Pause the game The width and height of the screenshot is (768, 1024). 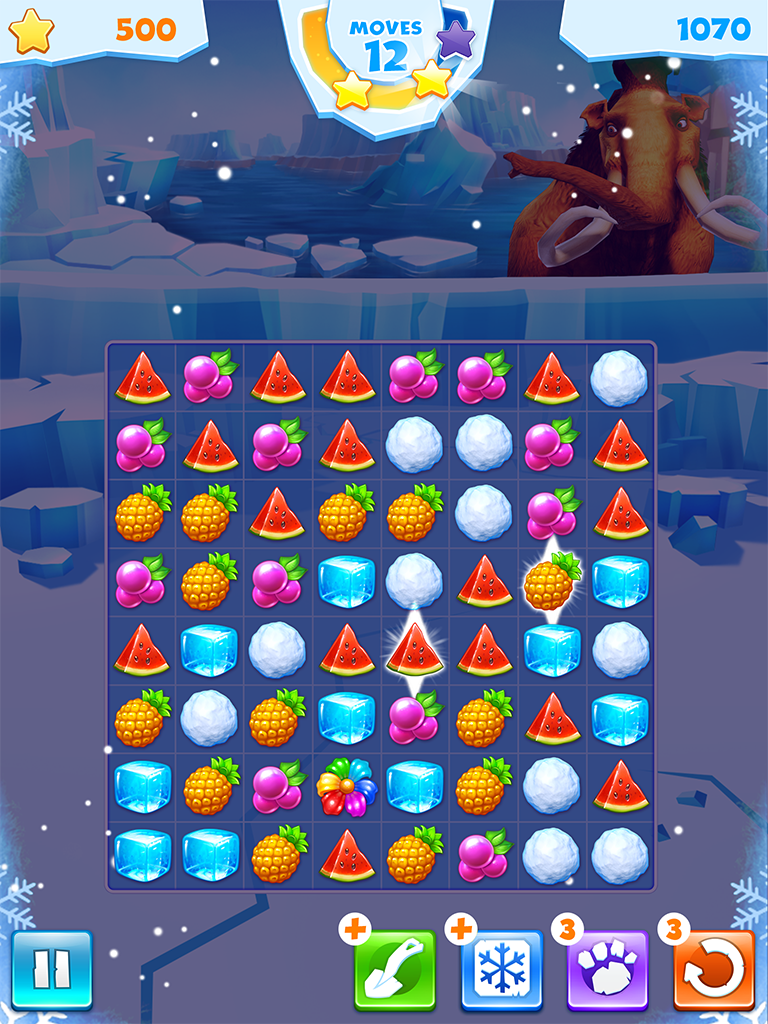click(52, 970)
